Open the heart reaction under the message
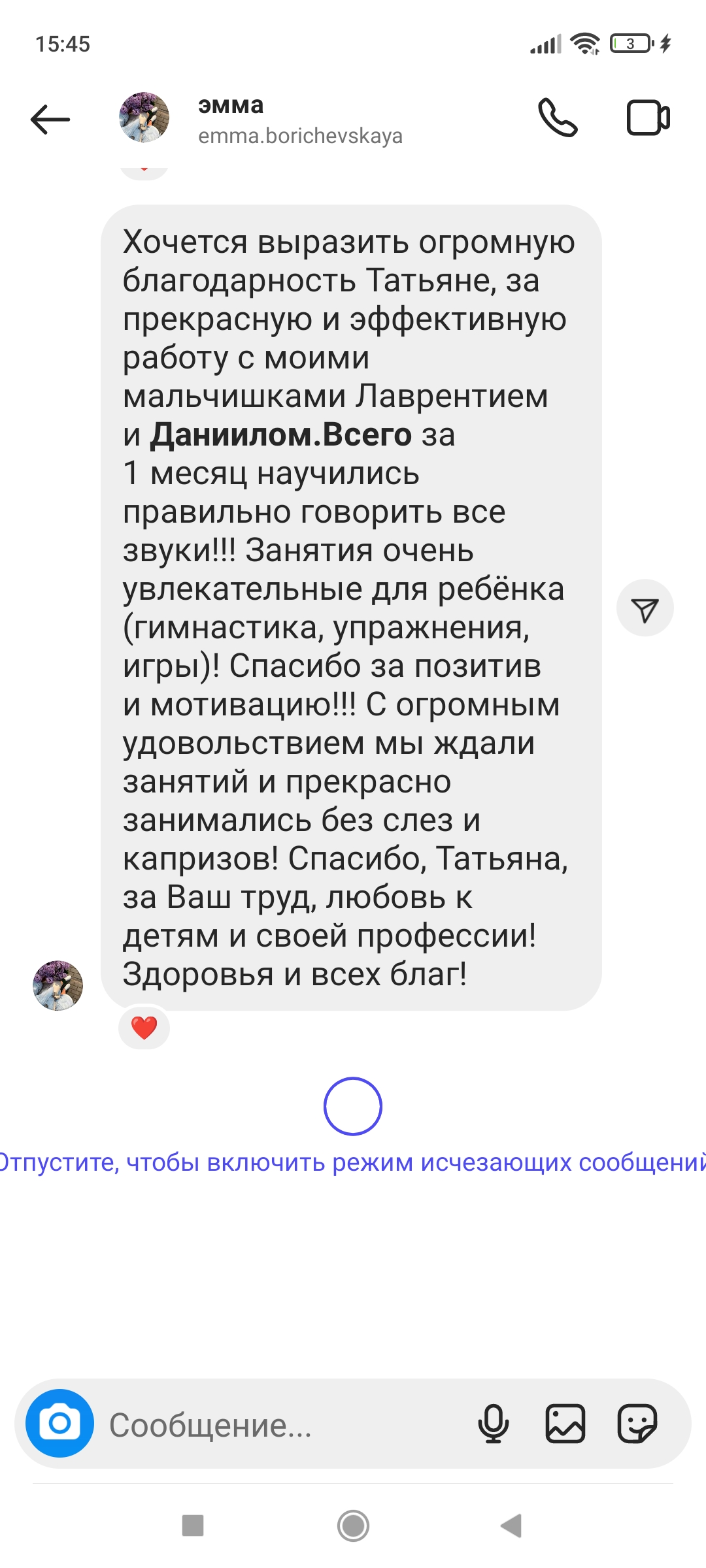This screenshot has height=1568, width=706. (x=144, y=1028)
